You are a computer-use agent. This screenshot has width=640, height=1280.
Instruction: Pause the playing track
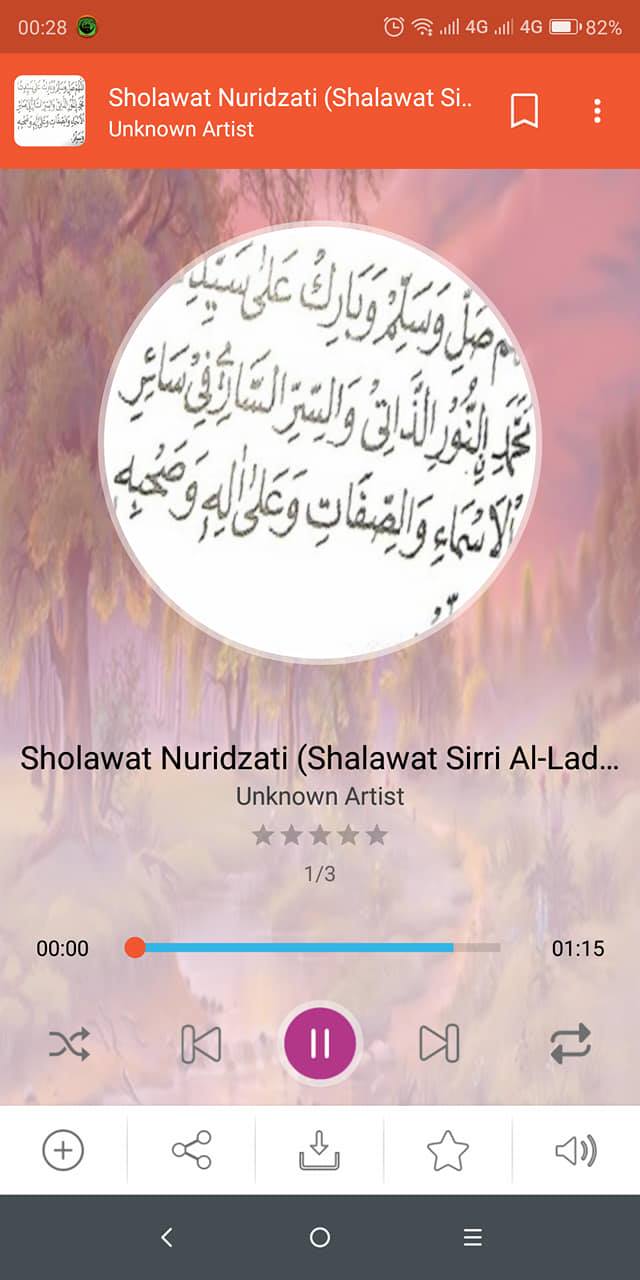pyautogui.click(x=320, y=1044)
